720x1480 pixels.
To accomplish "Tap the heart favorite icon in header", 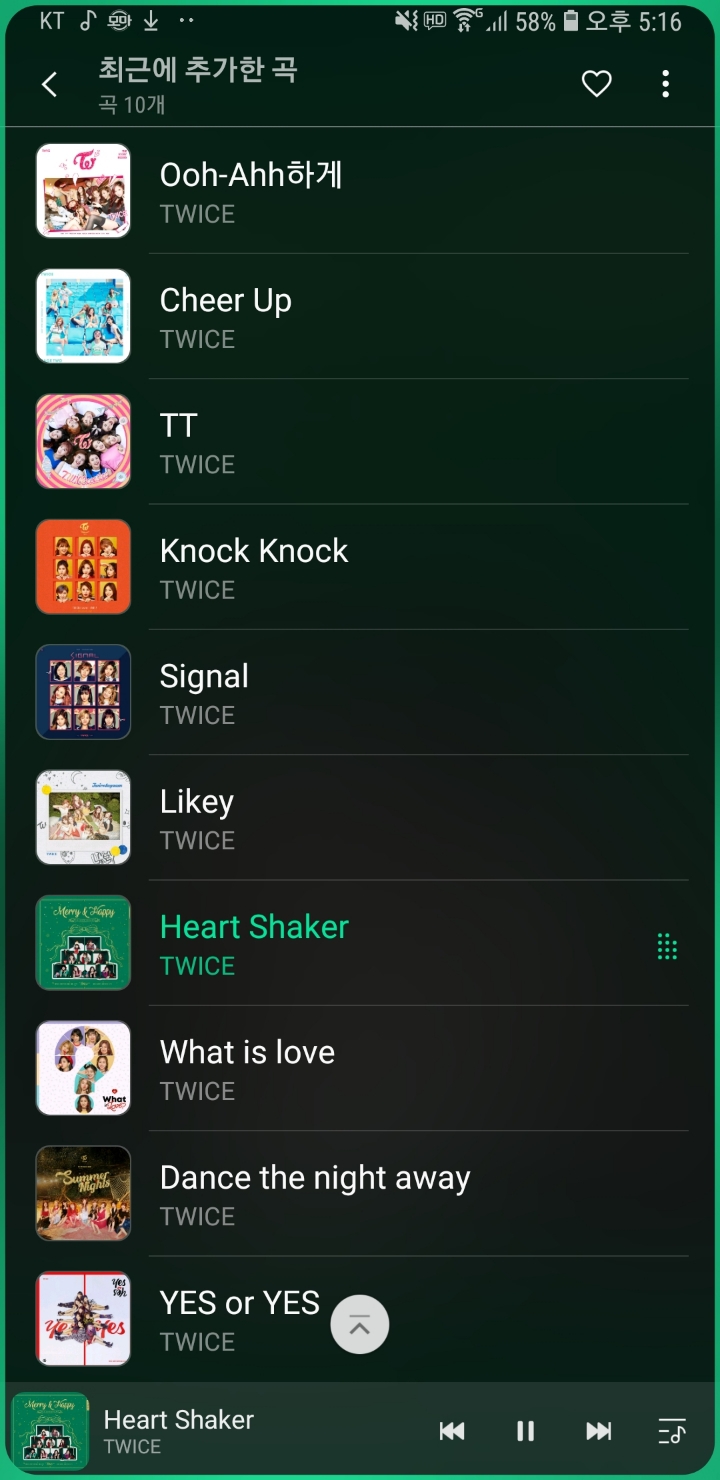I will 596,84.
